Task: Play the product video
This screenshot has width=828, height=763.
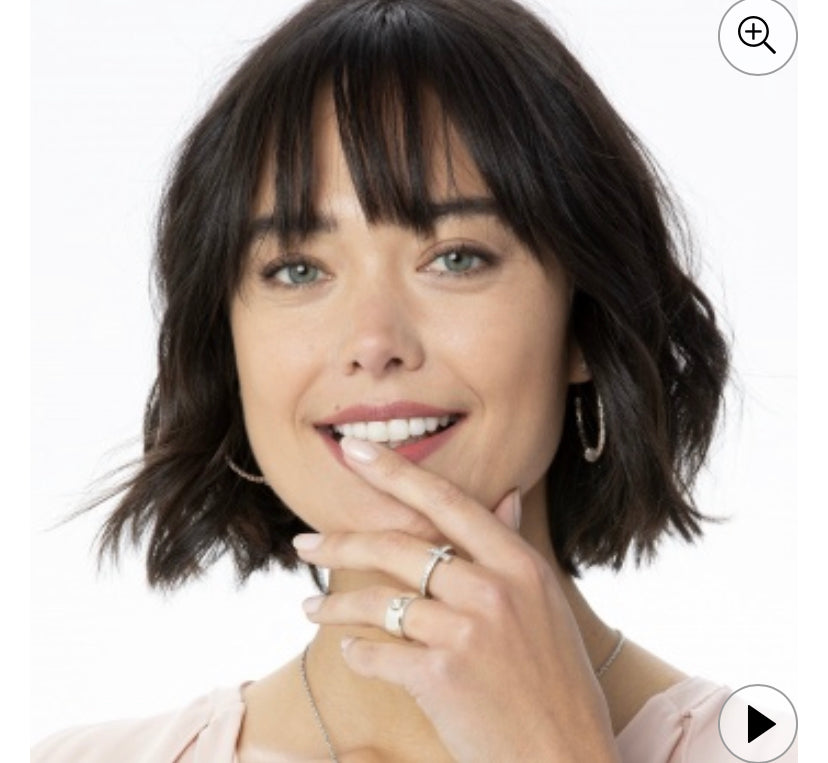Action: (758, 723)
